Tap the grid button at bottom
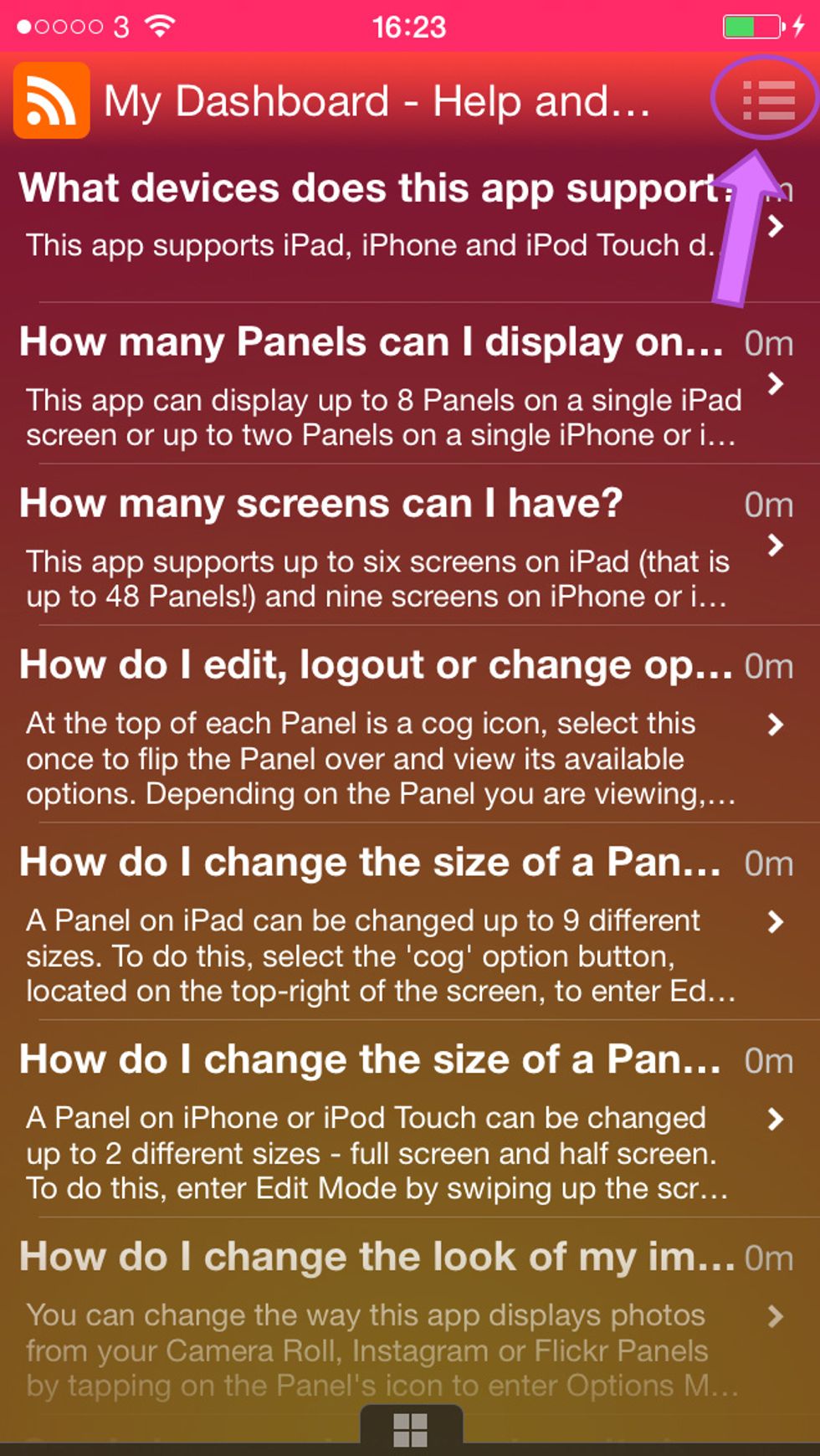The width and height of the screenshot is (820, 1456). 411,1430
